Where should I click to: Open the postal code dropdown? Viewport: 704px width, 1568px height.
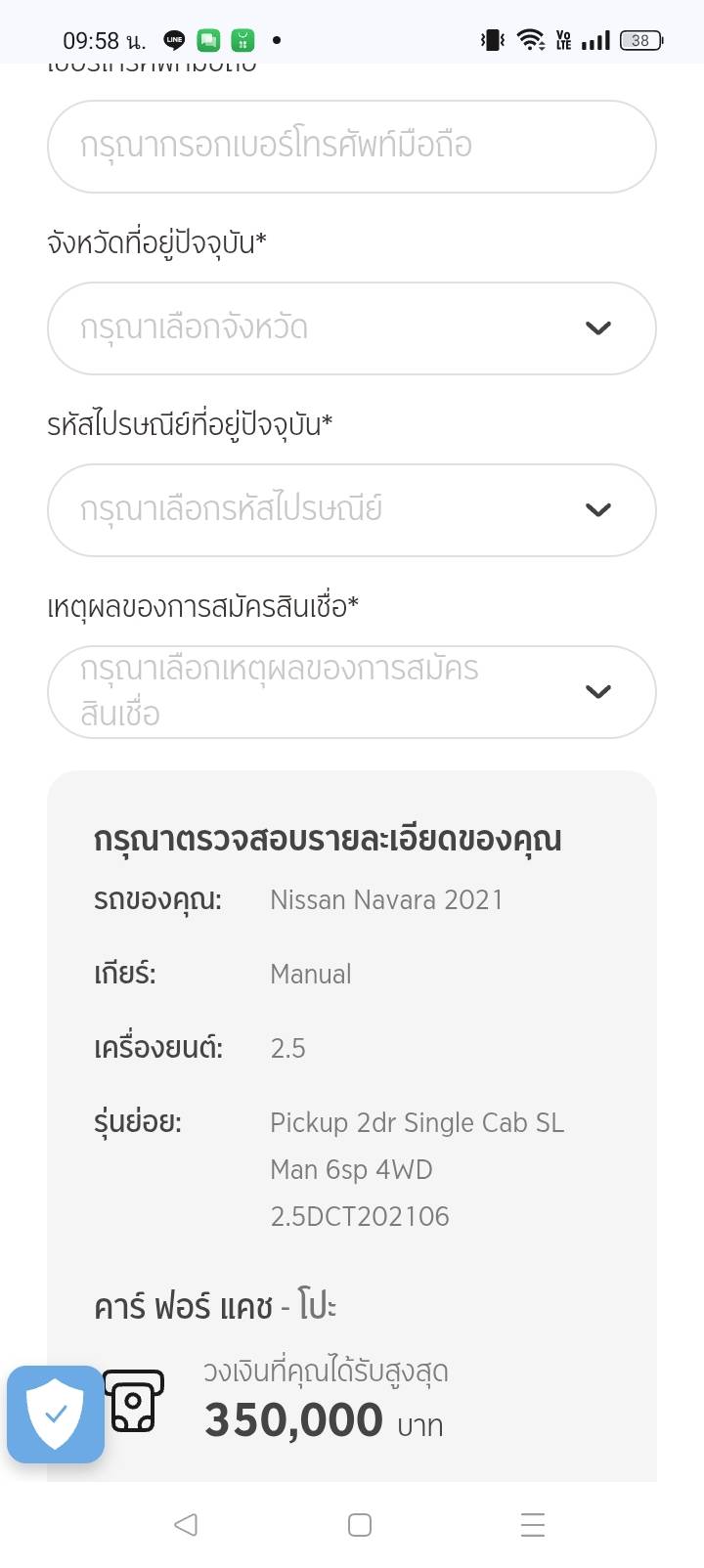(x=351, y=510)
